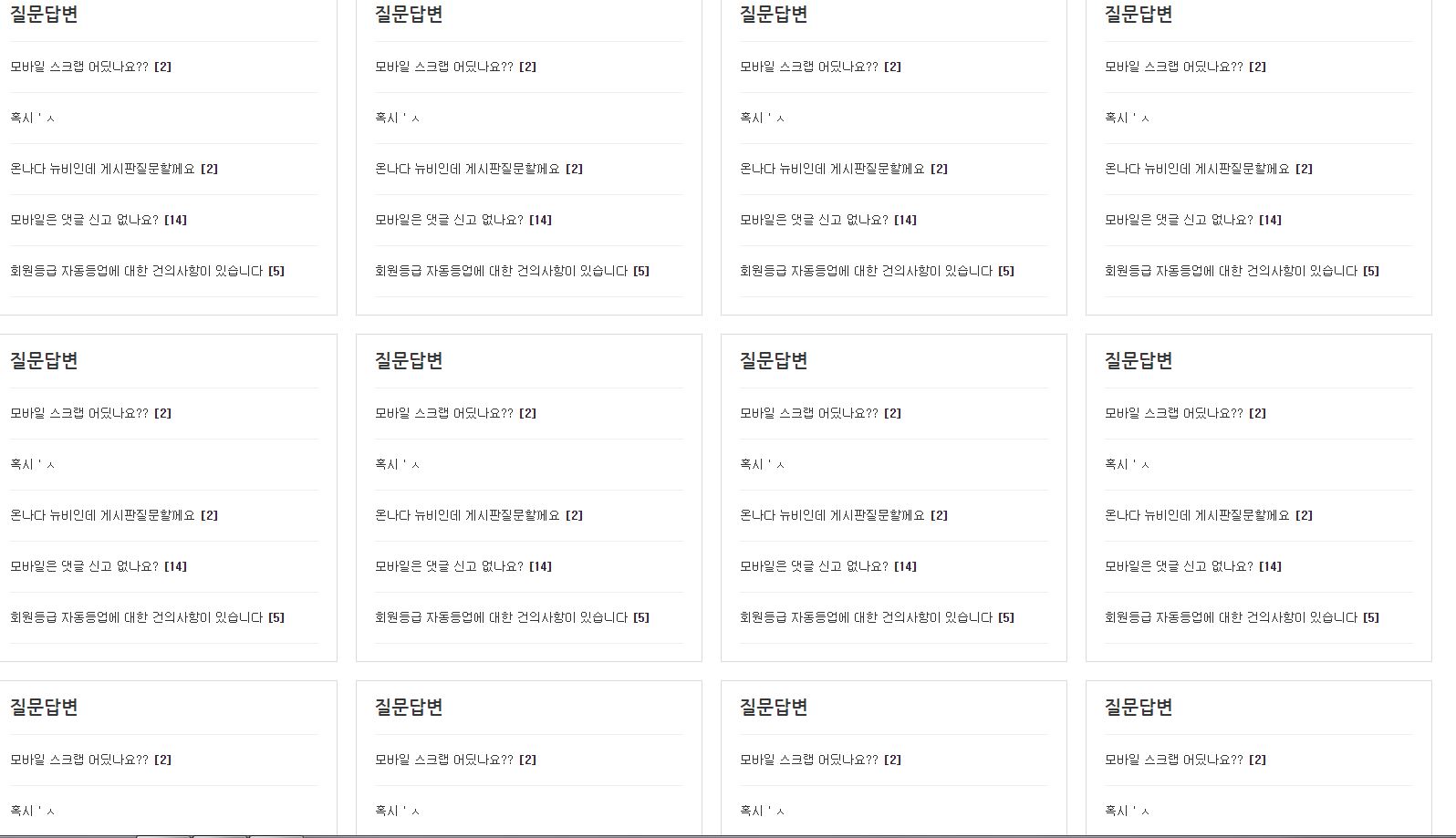The image size is (1456, 838).
Task: Open '모바일 스크랩 어딨나요??' in the top-left 질문답변 card
Action: click(79, 67)
